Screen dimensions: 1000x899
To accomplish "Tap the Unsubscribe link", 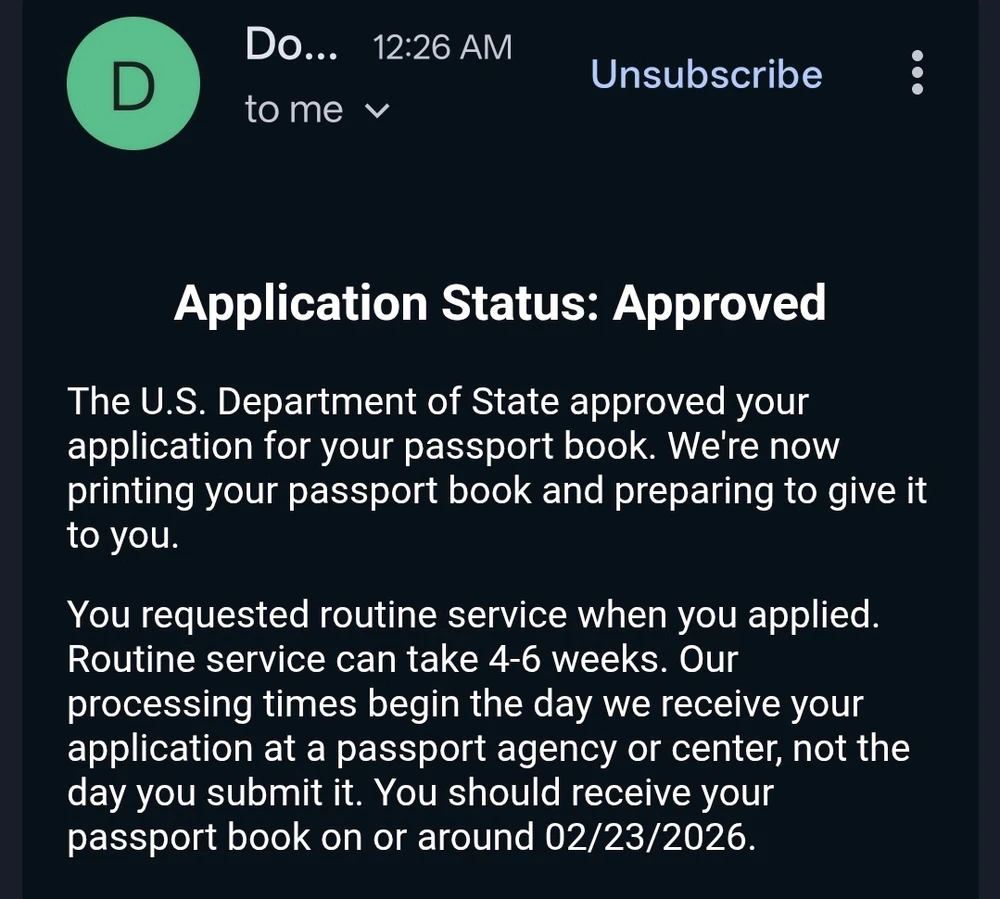I will (706, 75).
